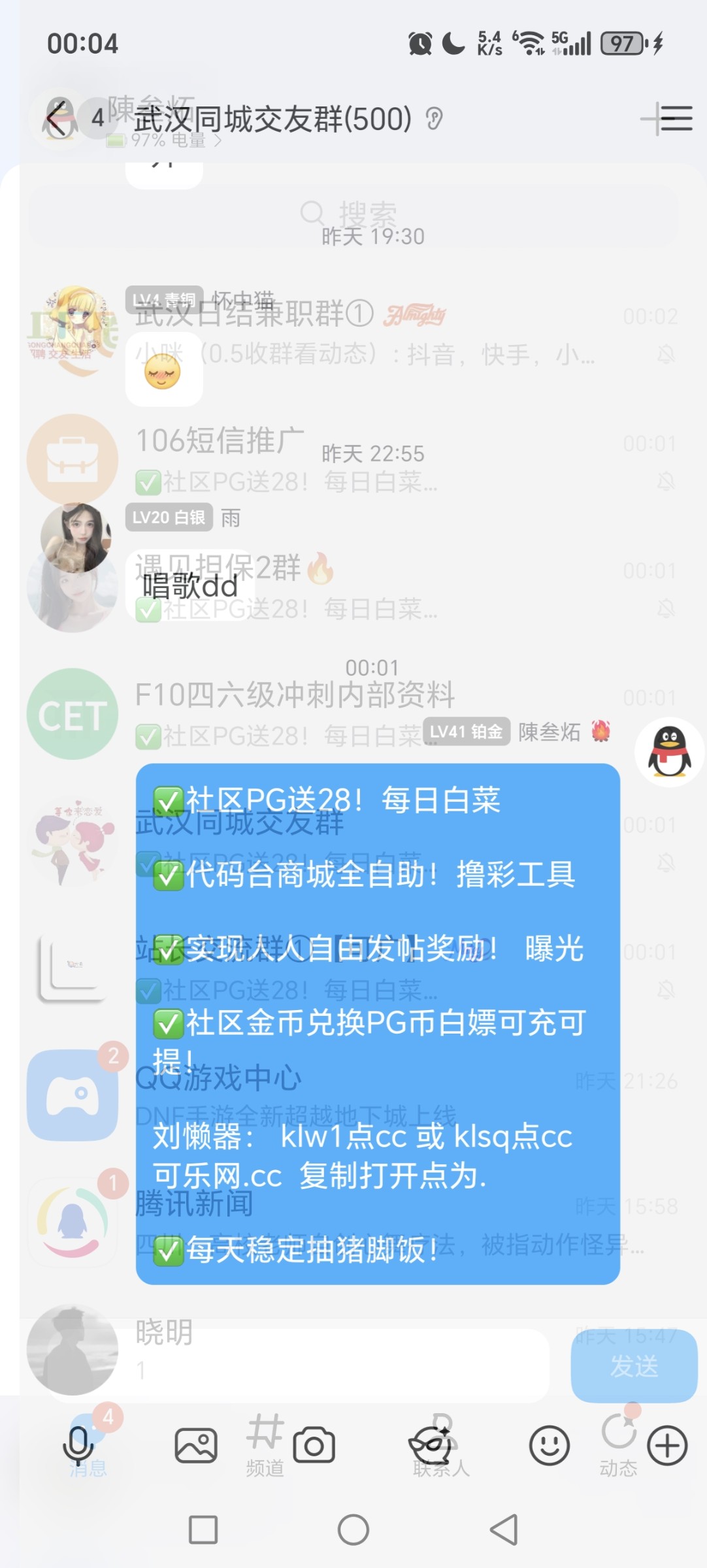Open the photo gallery picker icon
This screenshot has height=1568, width=707.
195,1445
